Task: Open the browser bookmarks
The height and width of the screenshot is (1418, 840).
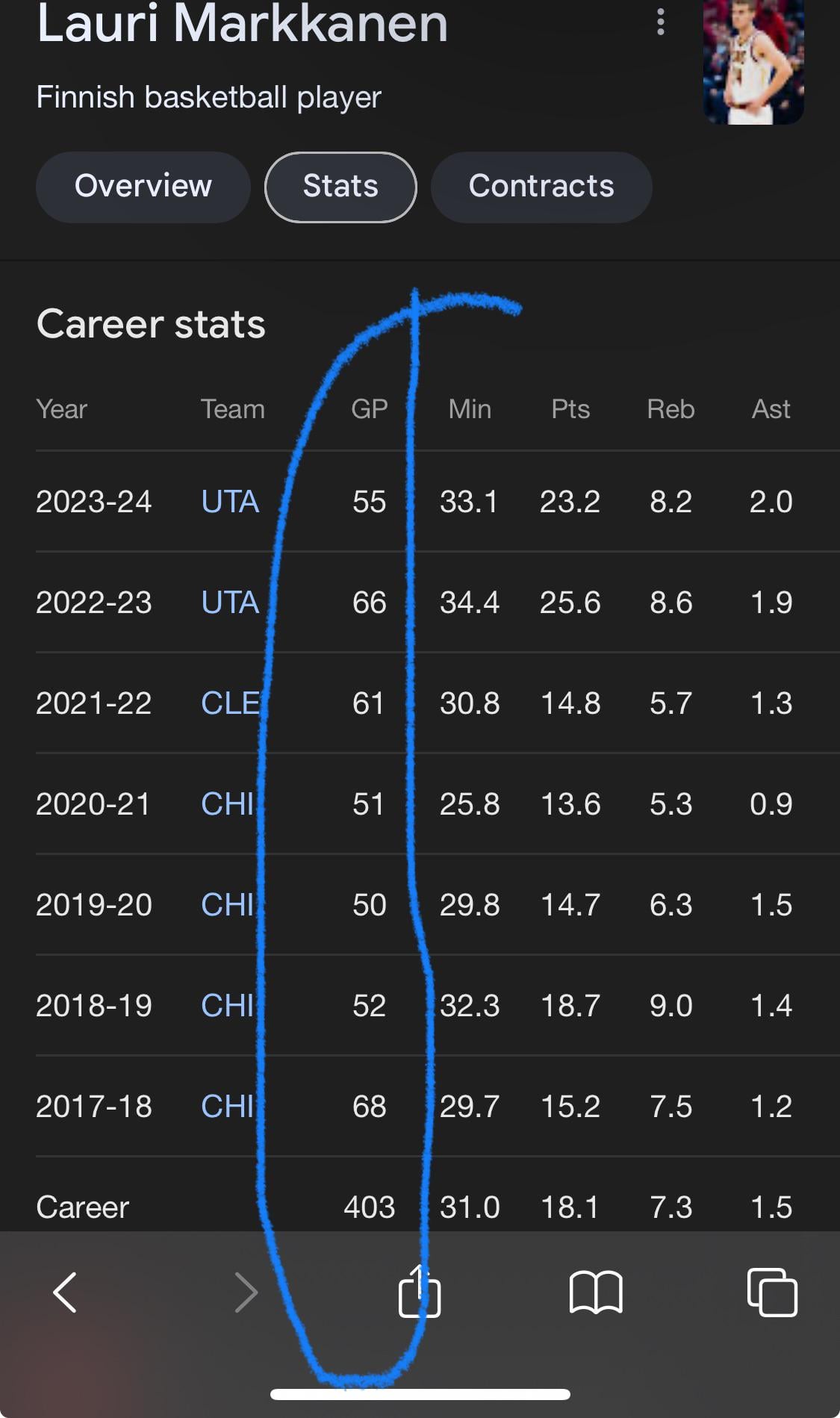Action: [596, 1293]
